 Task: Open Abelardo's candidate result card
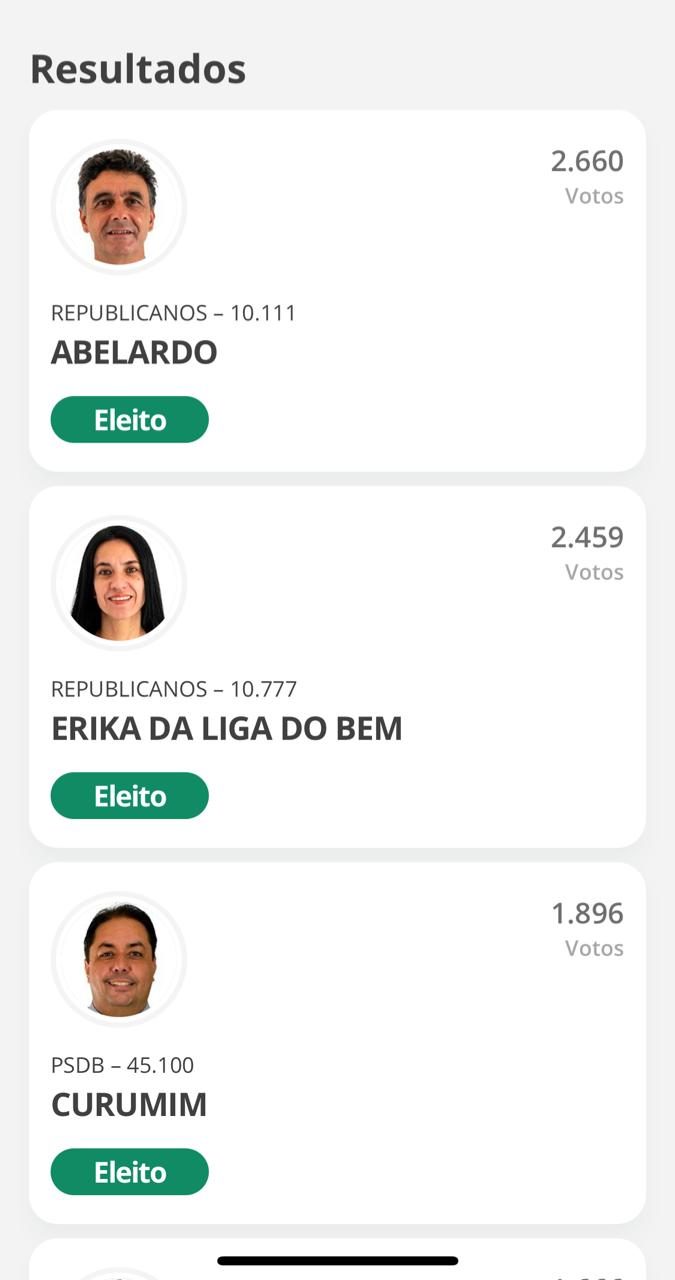coord(337,291)
